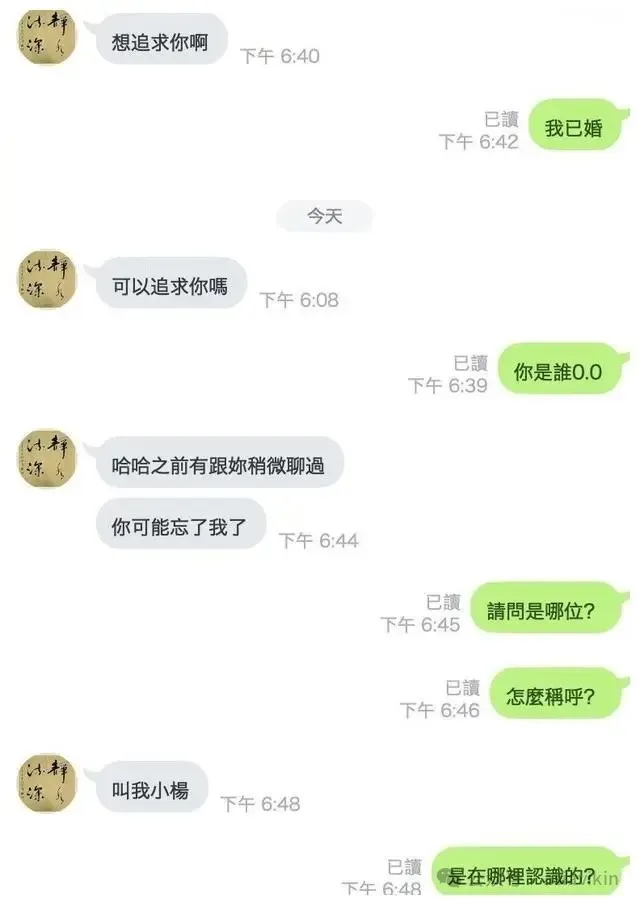Open the avatar next to 叫我小楊

point(47,784)
